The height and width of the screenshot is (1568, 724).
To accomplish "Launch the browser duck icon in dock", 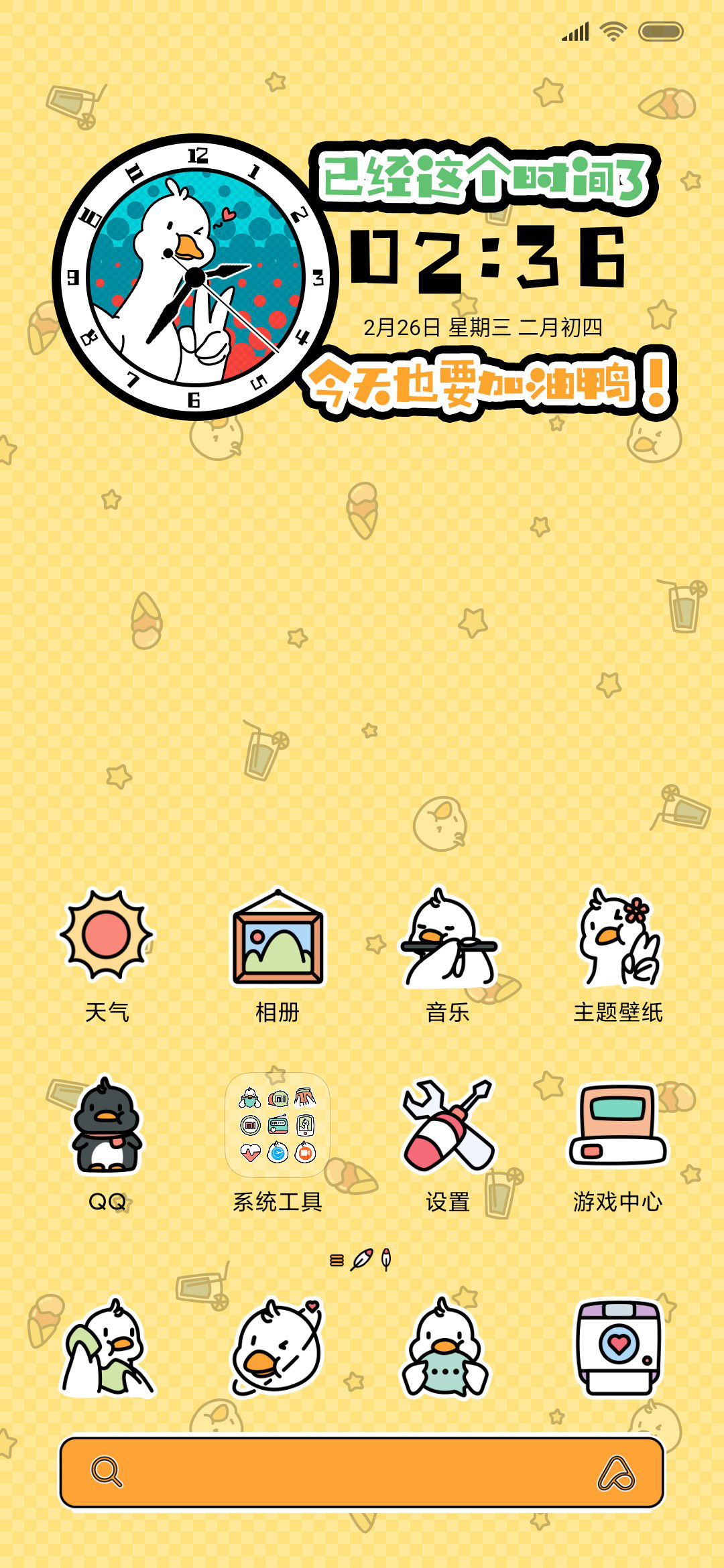I will (278, 1347).
